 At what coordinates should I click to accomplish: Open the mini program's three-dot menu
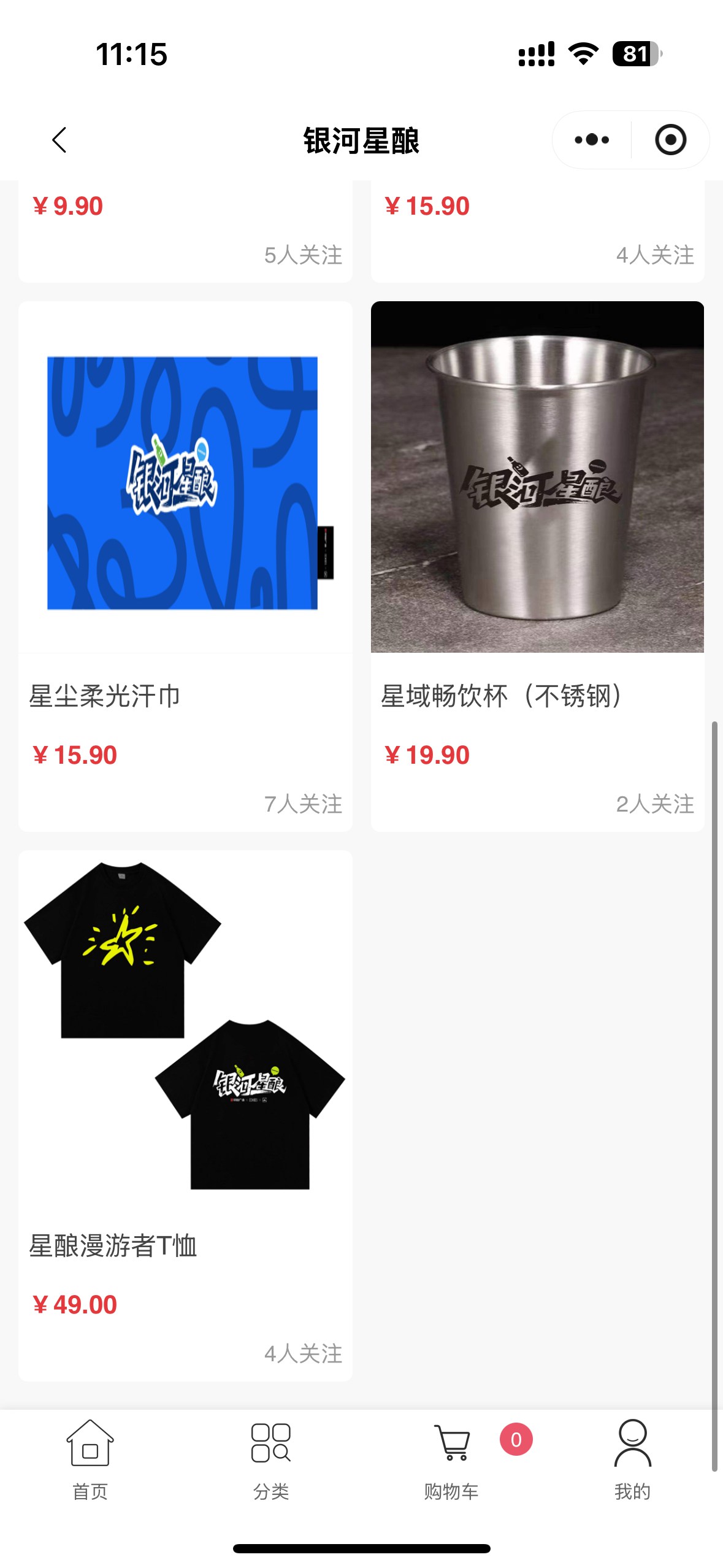592,140
